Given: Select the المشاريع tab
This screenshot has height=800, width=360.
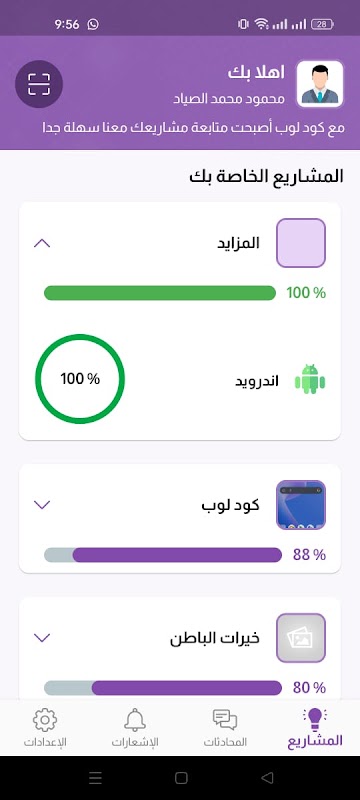Looking at the screenshot, I should 315,728.
